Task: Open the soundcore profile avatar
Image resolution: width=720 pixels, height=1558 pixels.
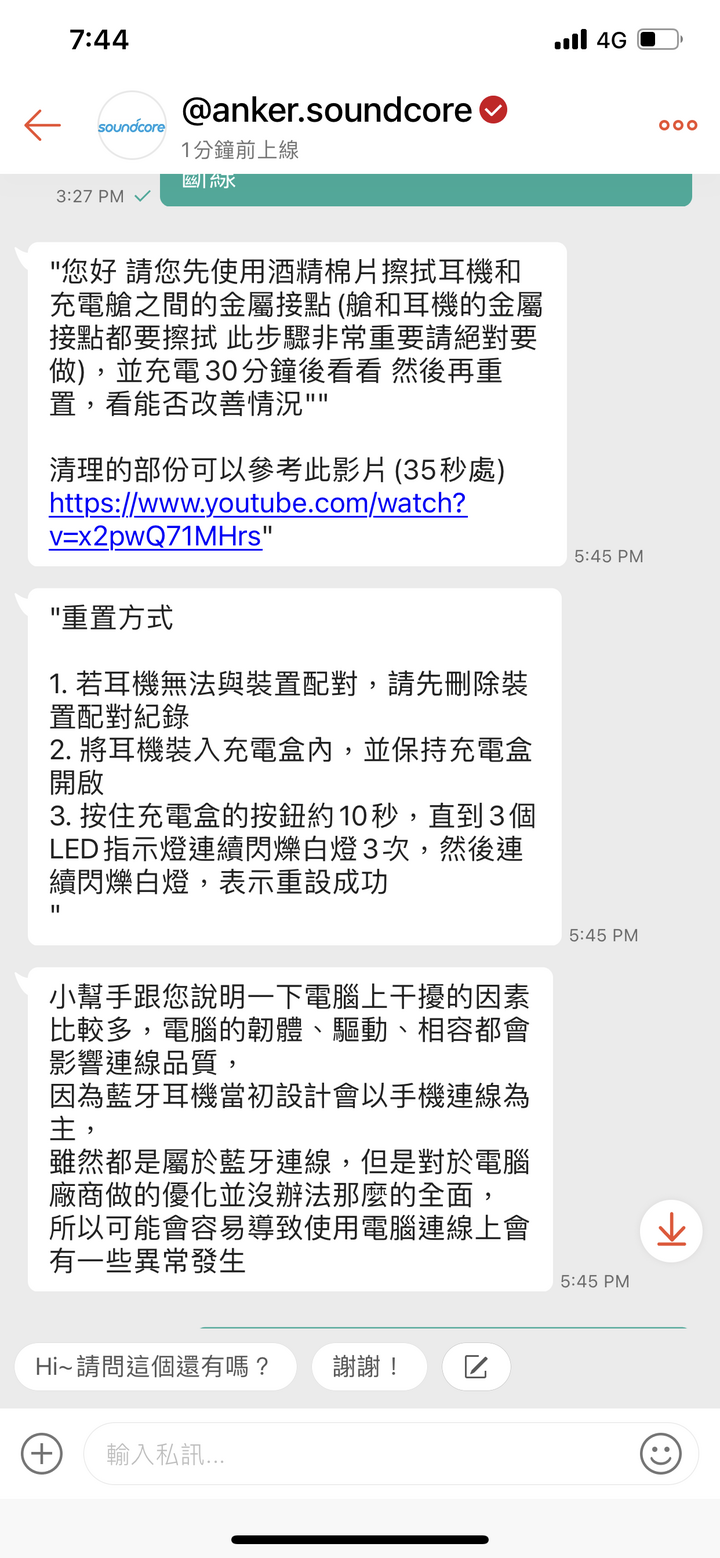Action: 131,125
